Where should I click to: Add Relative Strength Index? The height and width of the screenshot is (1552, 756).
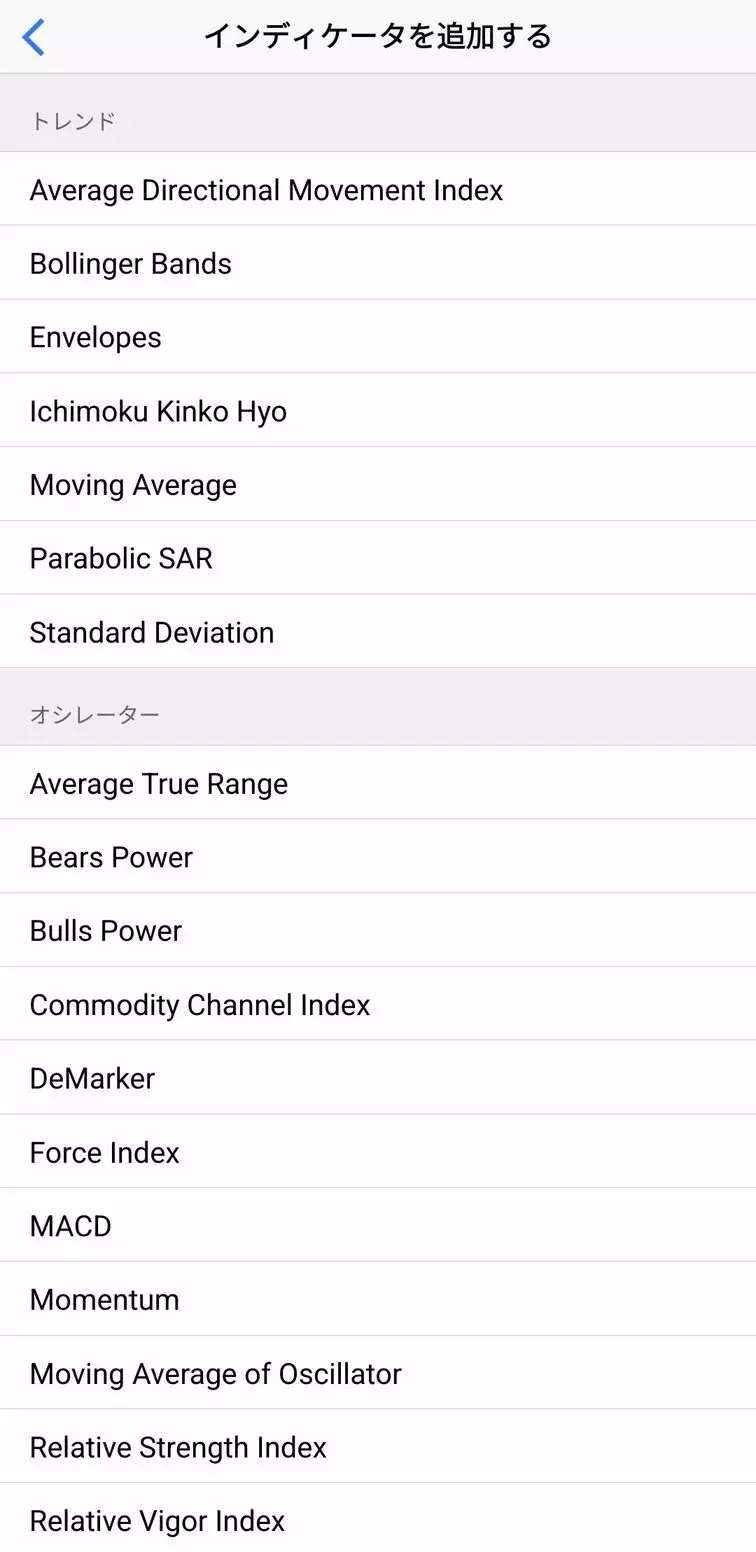tap(378, 1447)
